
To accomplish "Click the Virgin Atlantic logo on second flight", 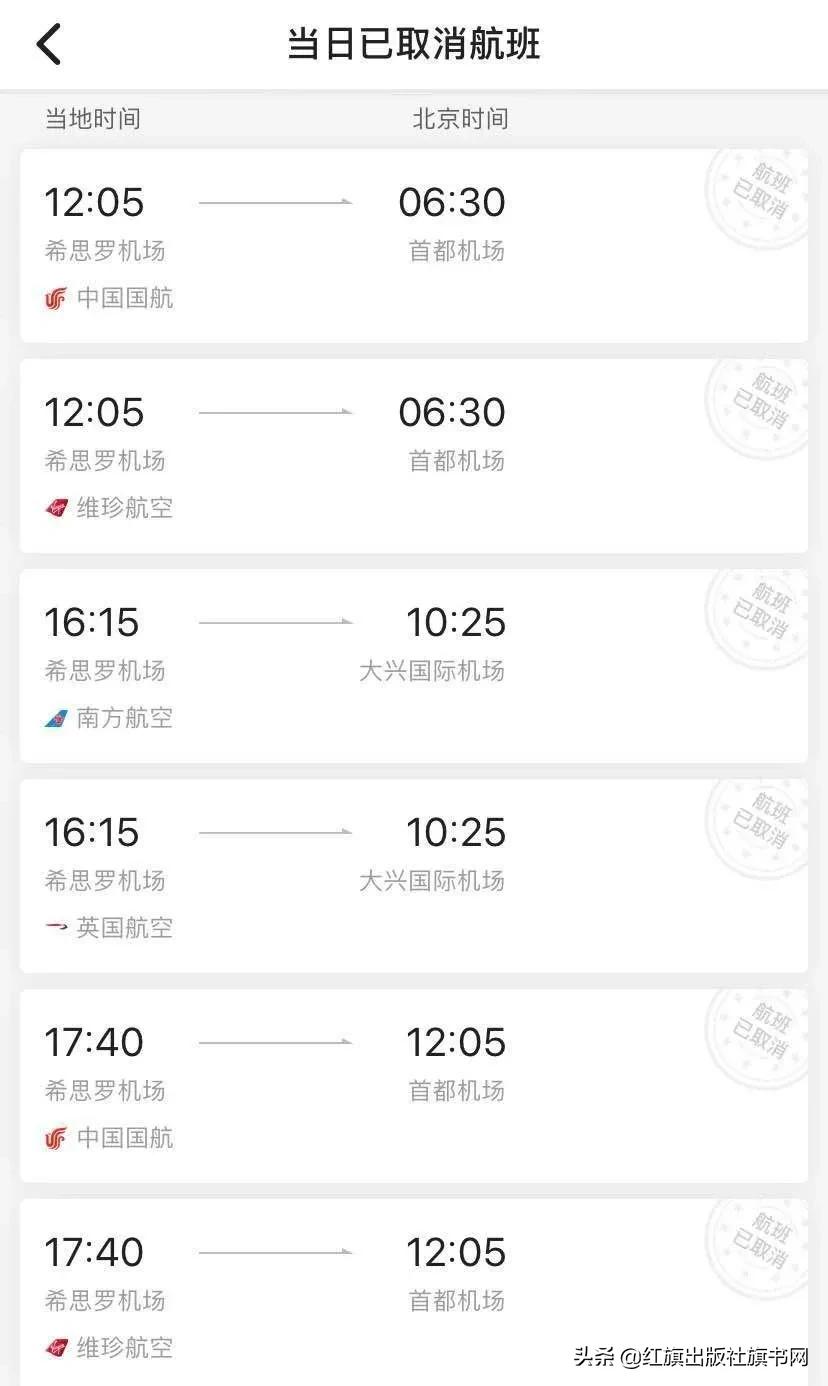I will pos(57,508).
